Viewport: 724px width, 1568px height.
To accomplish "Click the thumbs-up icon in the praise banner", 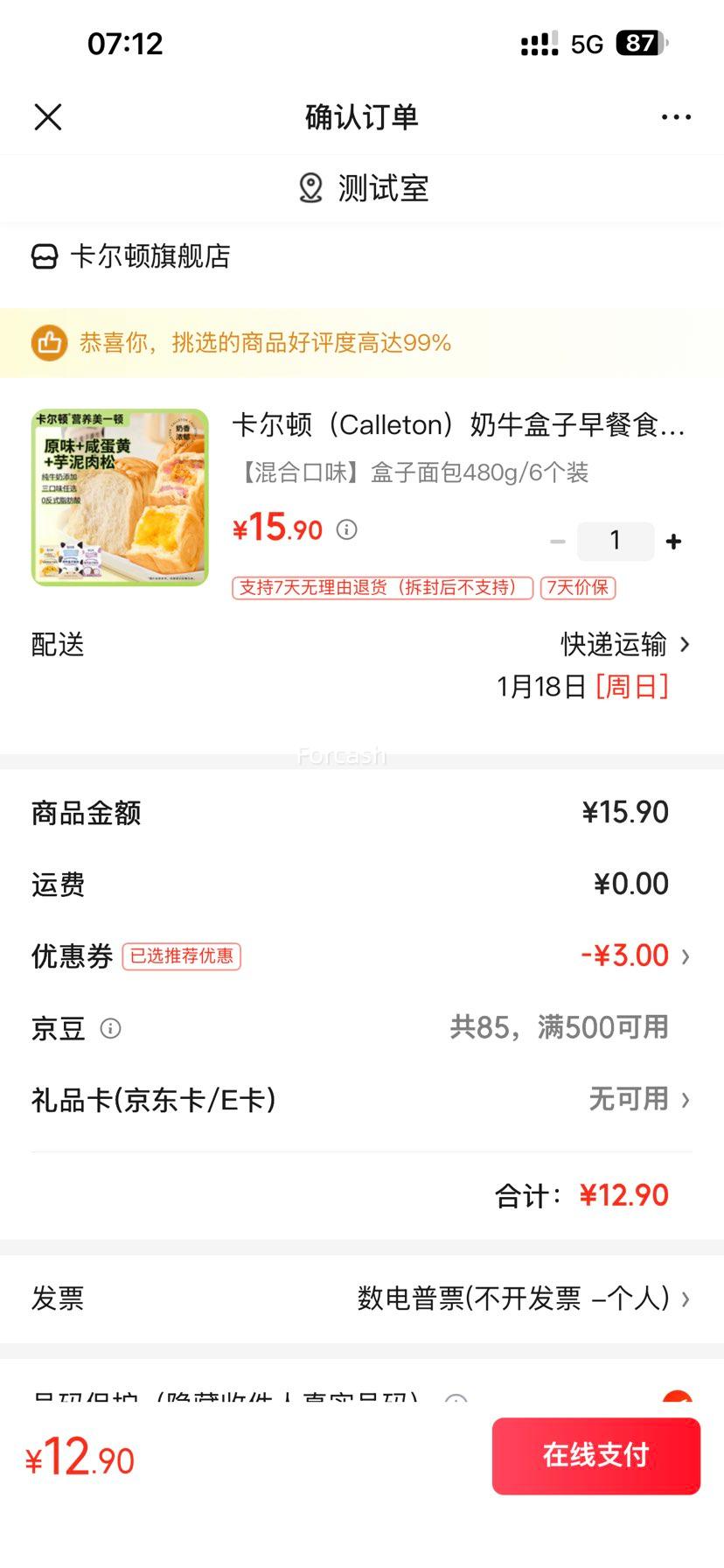I will pyautogui.click(x=49, y=343).
